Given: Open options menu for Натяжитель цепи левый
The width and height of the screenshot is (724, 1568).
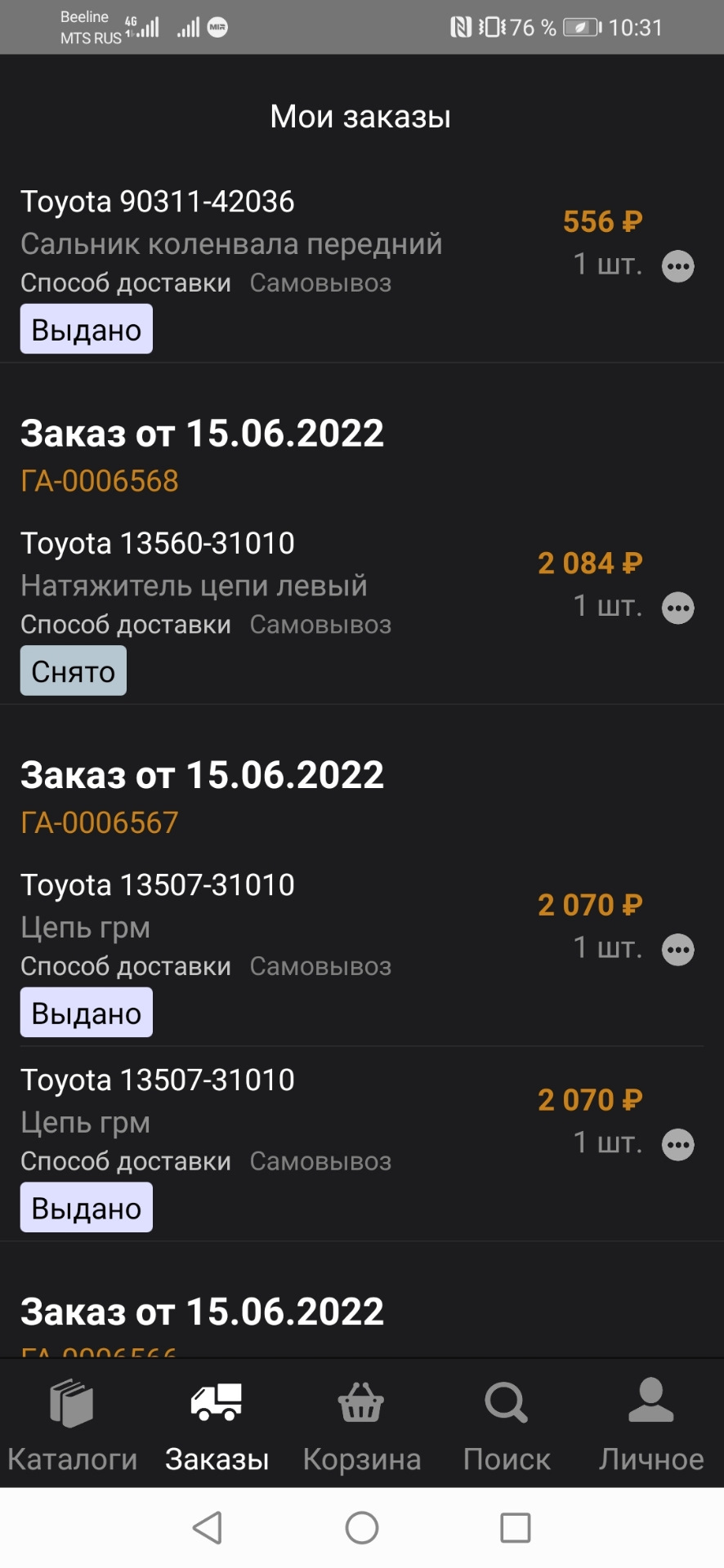Looking at the screenshot, I should point(678,608).
